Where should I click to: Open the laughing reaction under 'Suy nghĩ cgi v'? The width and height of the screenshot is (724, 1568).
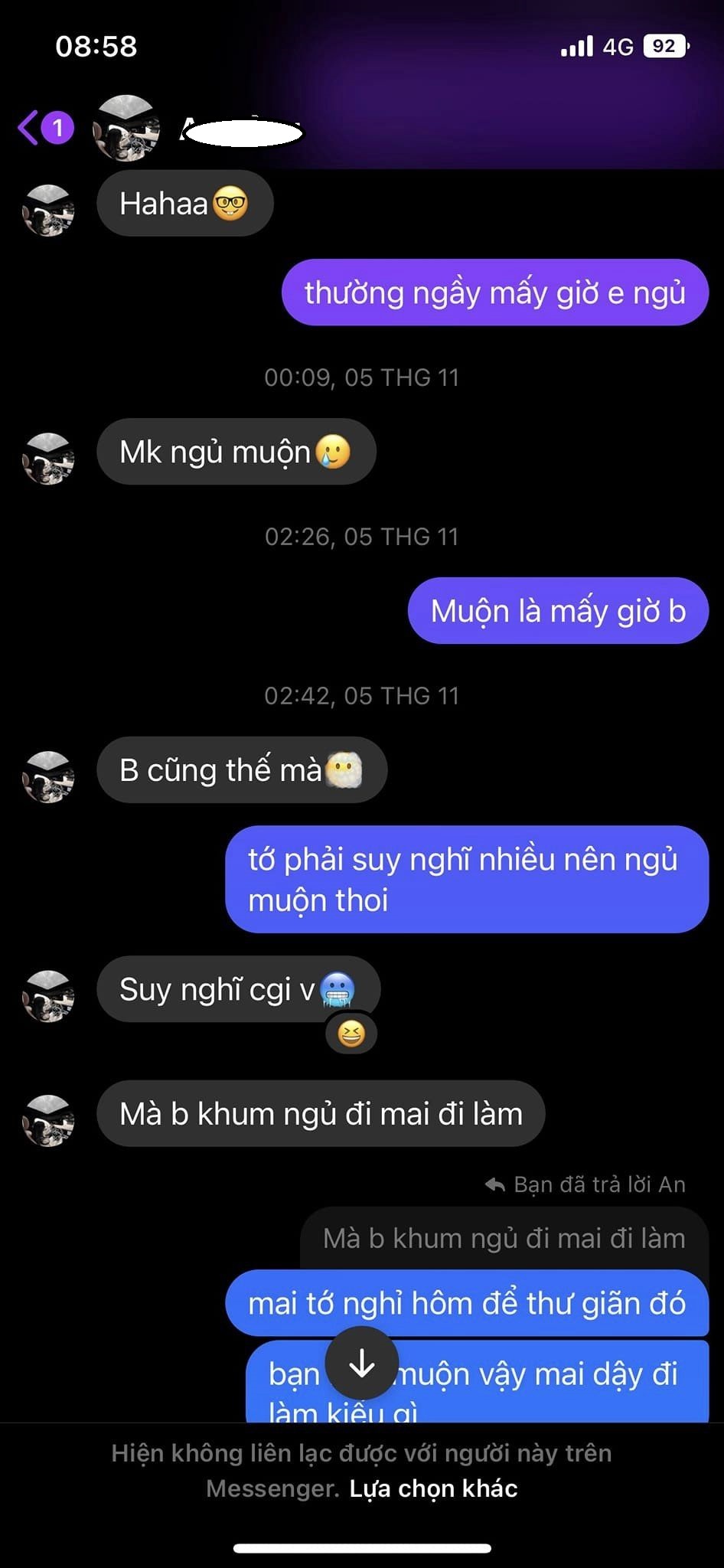tap(351, 1034)
